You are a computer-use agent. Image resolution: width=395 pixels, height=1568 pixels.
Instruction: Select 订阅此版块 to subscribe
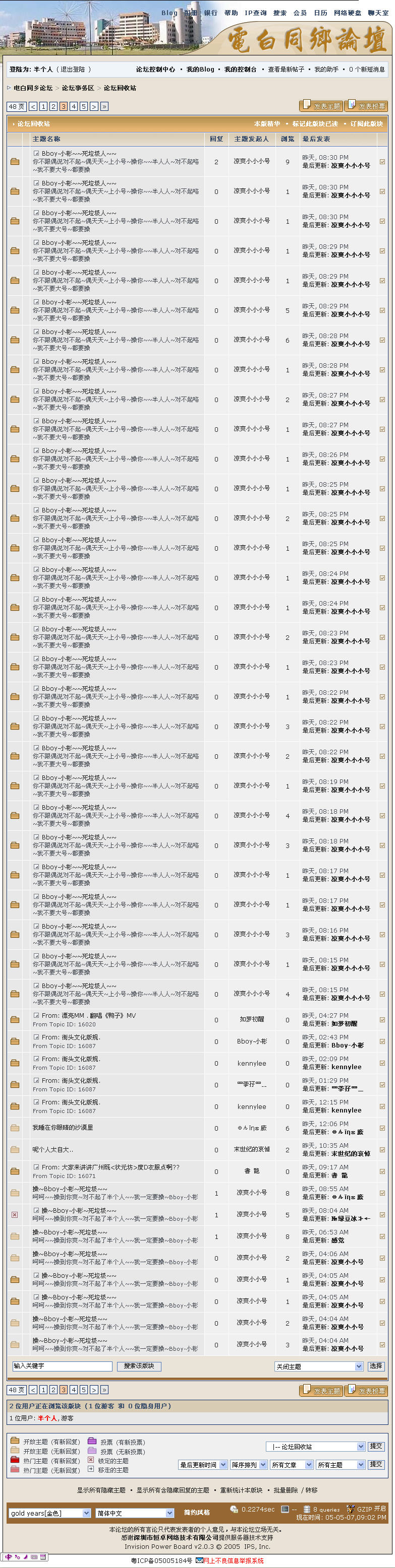(366, 123)
